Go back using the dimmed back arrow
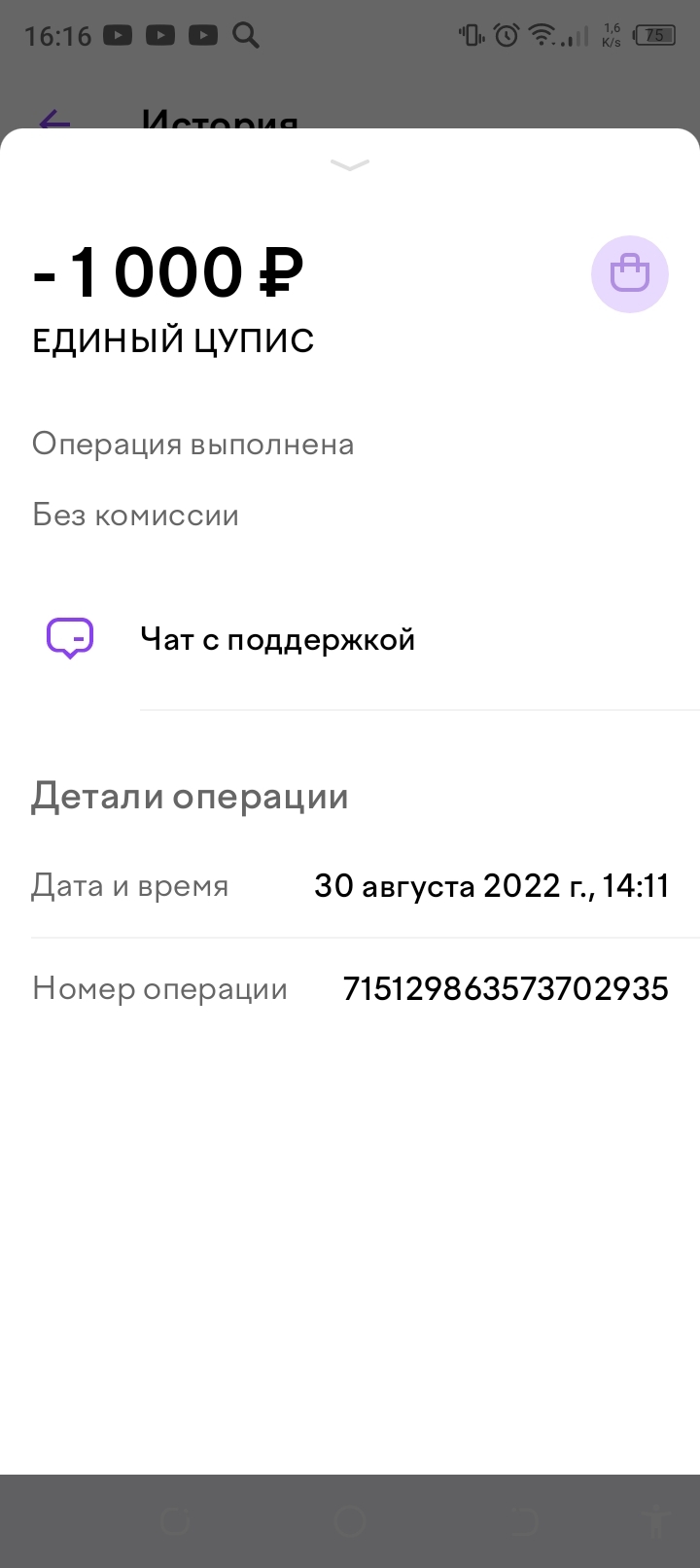 pos(54,122)
